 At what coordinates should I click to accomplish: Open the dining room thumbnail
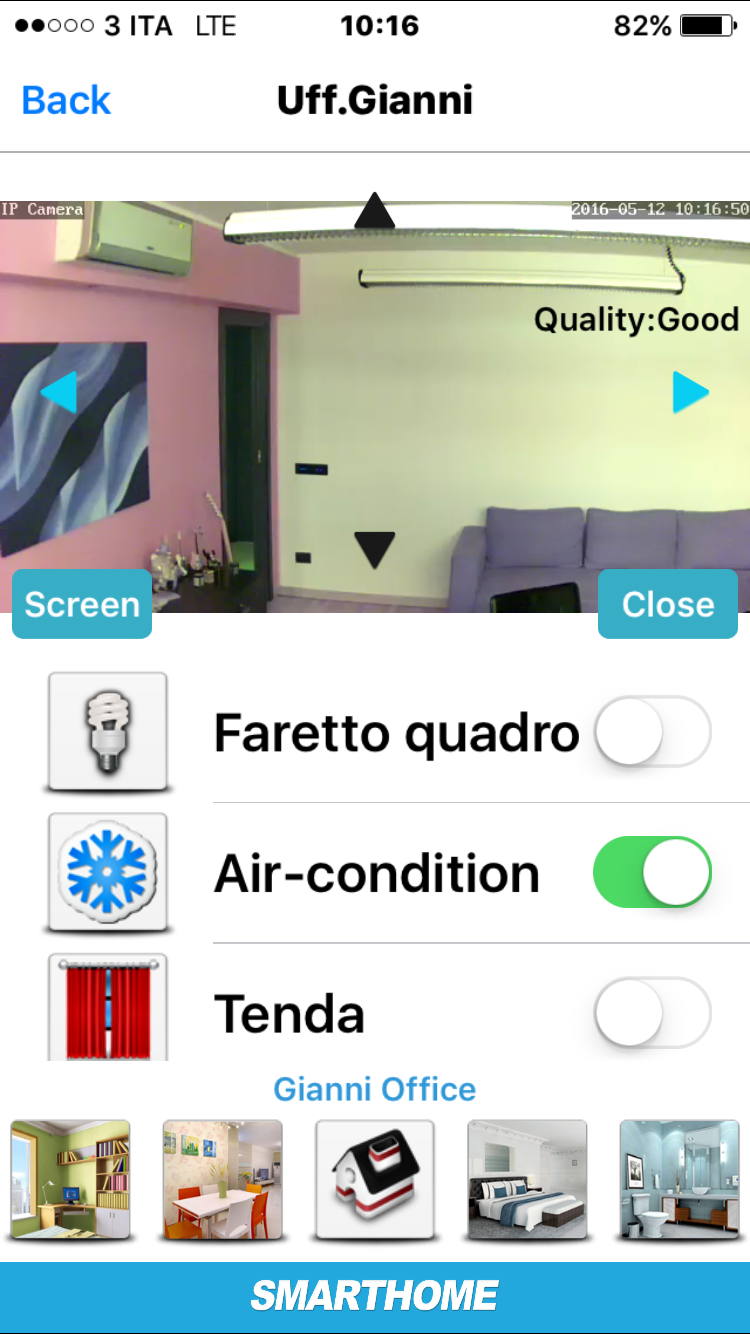point(223,1180)
